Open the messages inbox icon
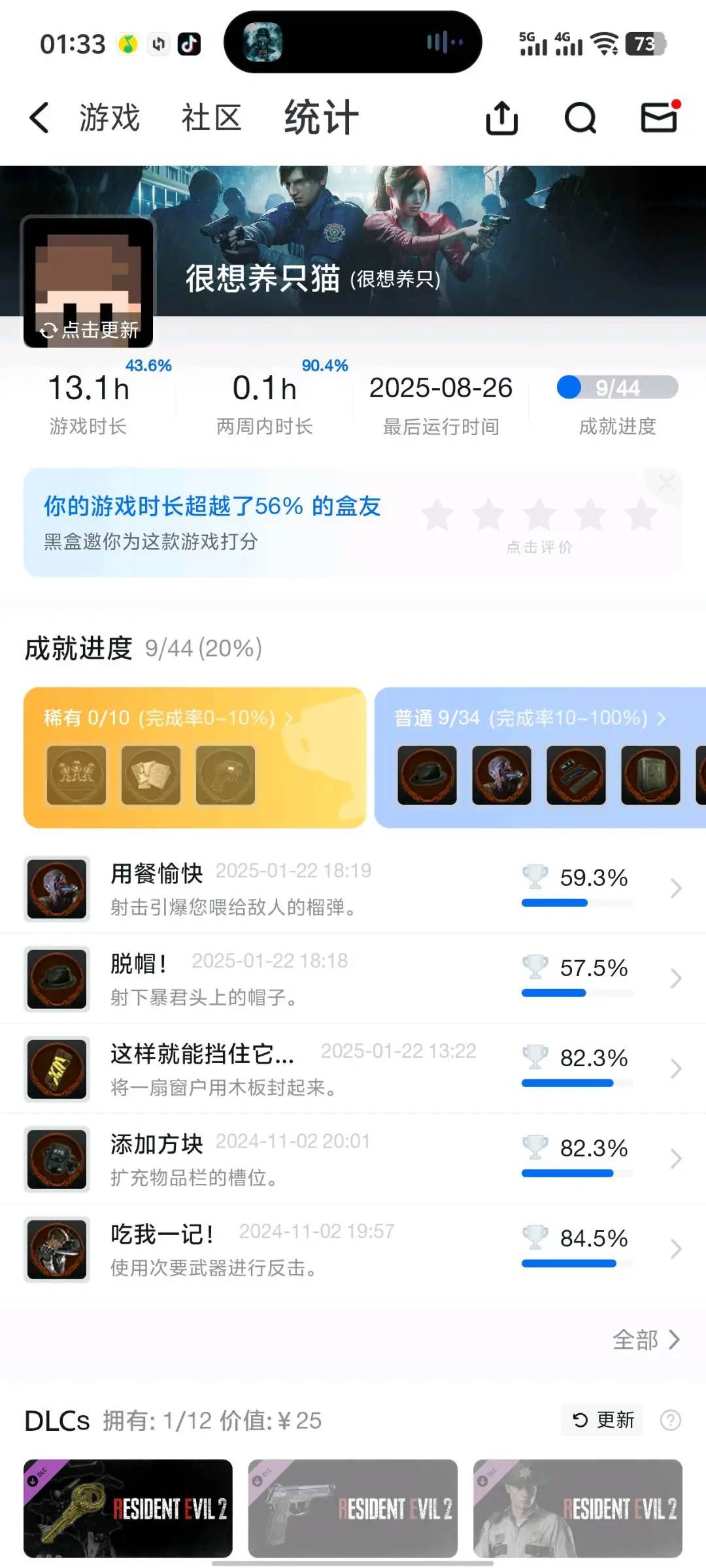706x1568 pixels. (x=659, y=118)
